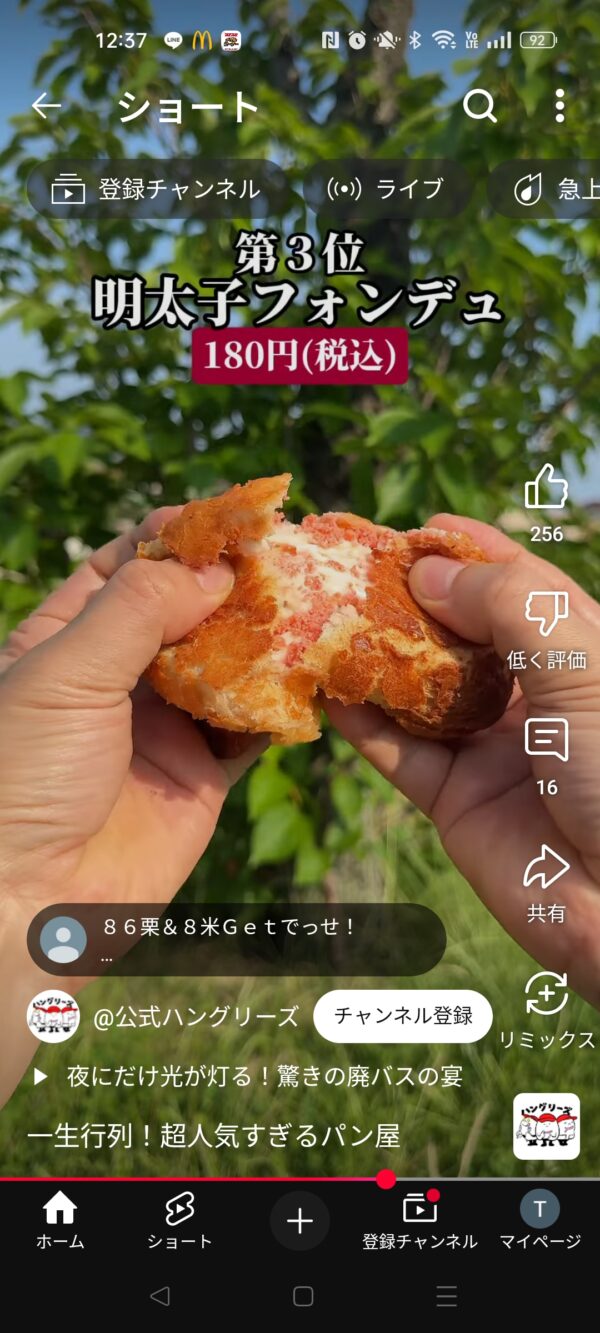Open the comments on this Short

[x=546, y=741]
